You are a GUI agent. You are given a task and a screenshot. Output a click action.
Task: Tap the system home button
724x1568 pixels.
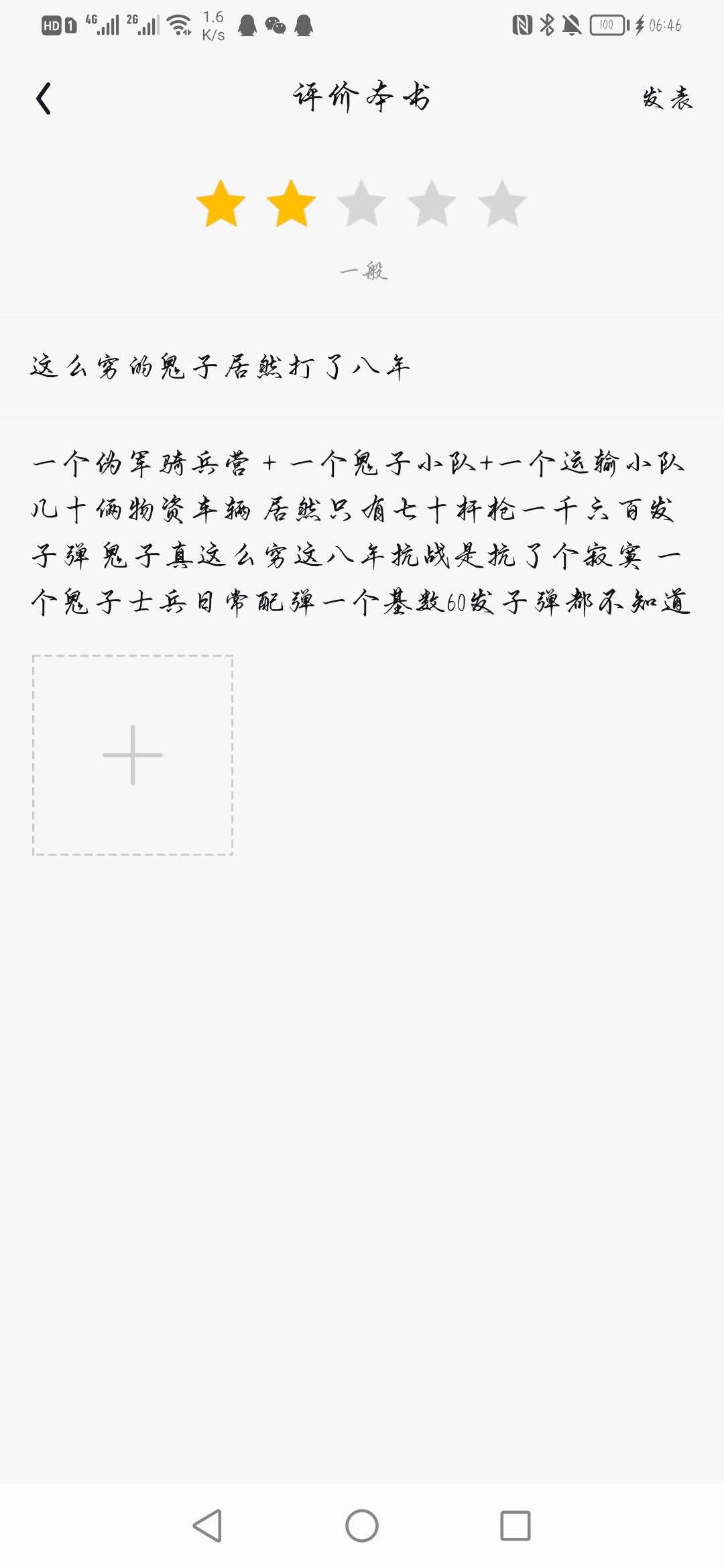[362, 1526]
